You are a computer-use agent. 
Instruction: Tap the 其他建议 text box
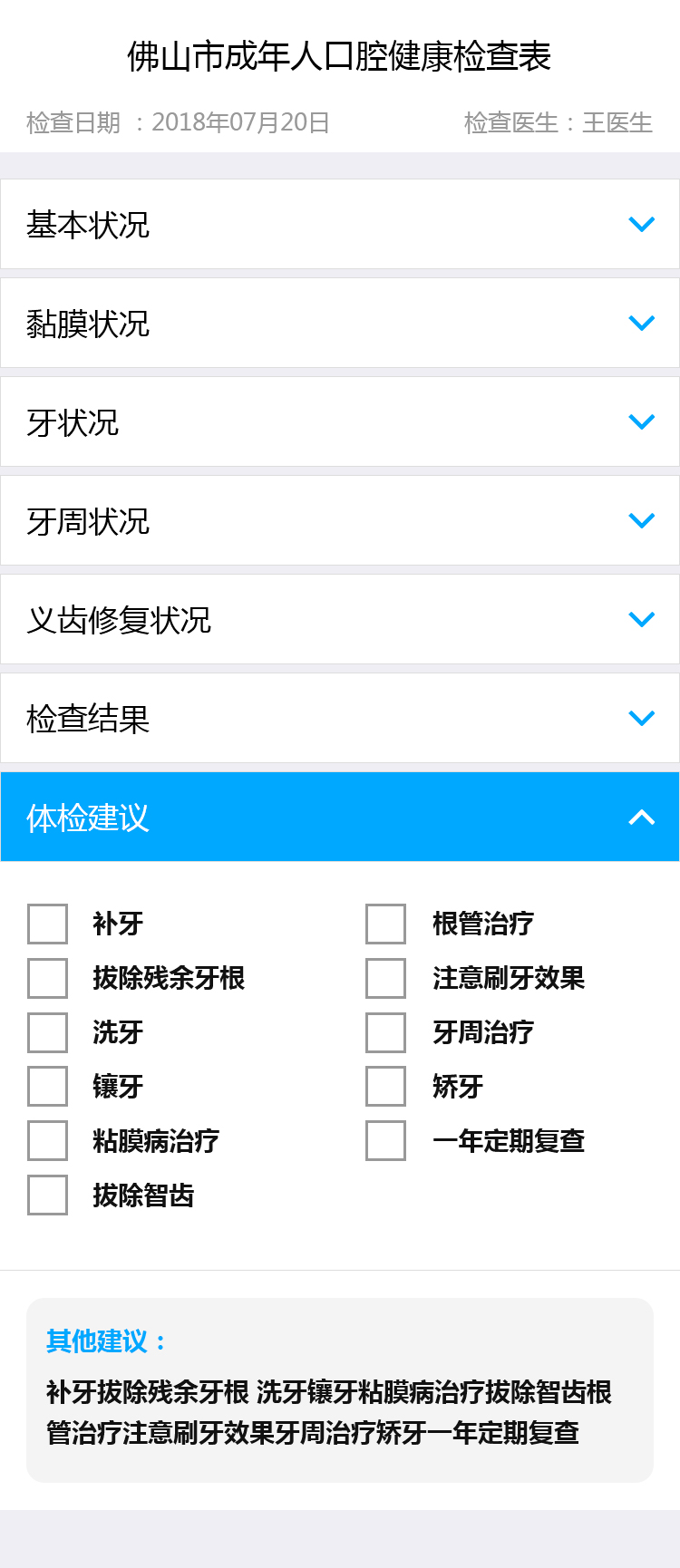coord(339,1411)
